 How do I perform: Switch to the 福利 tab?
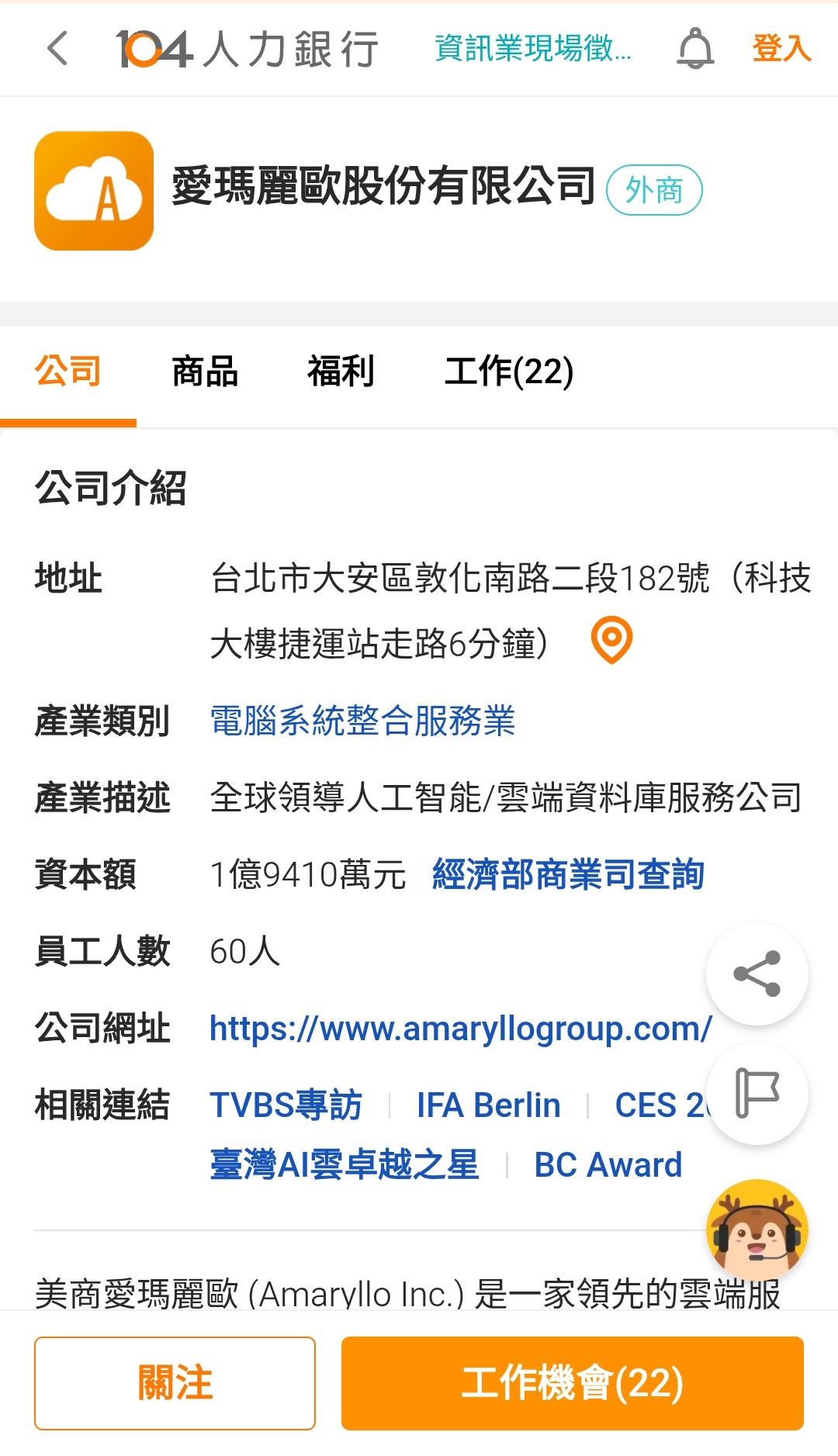tap(341, 372)
